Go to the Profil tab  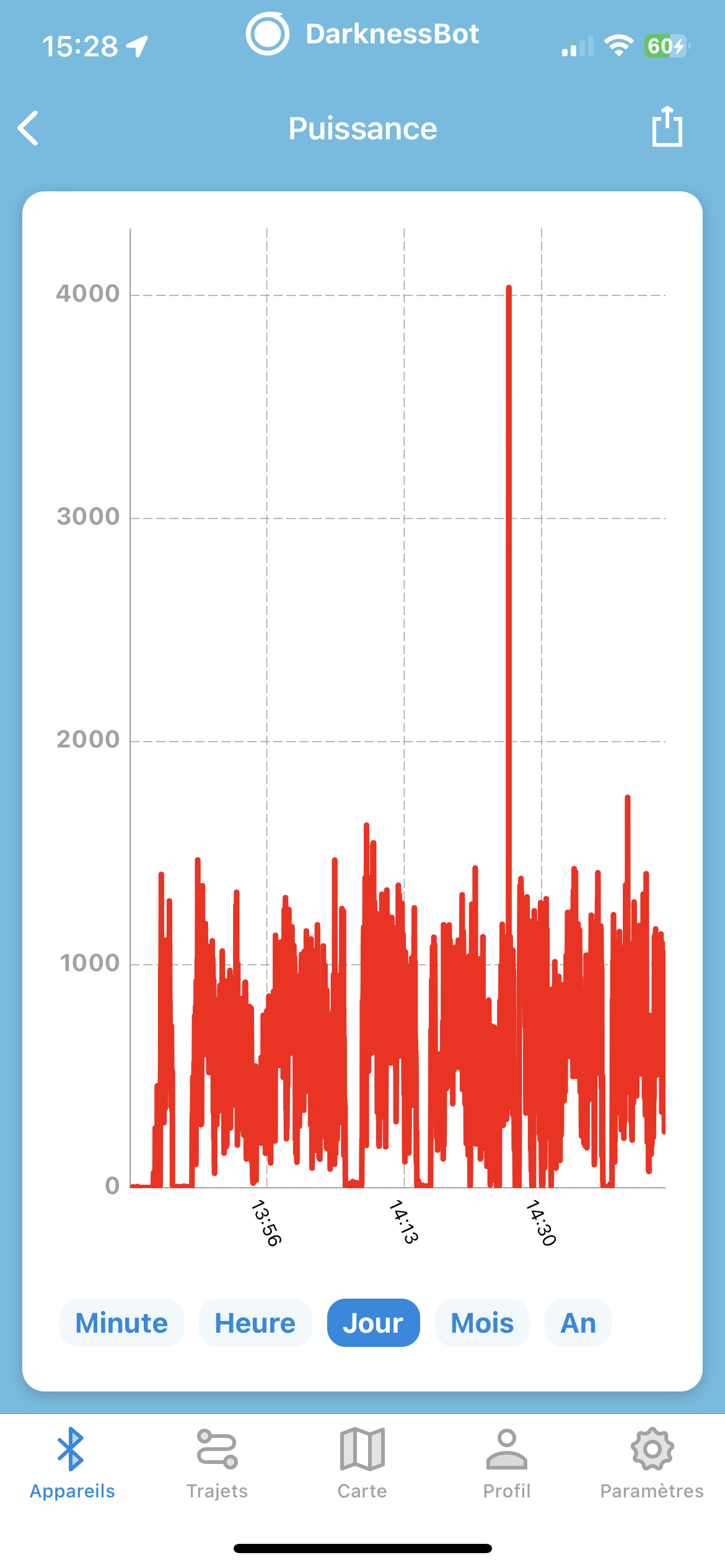click(507, 1464)
